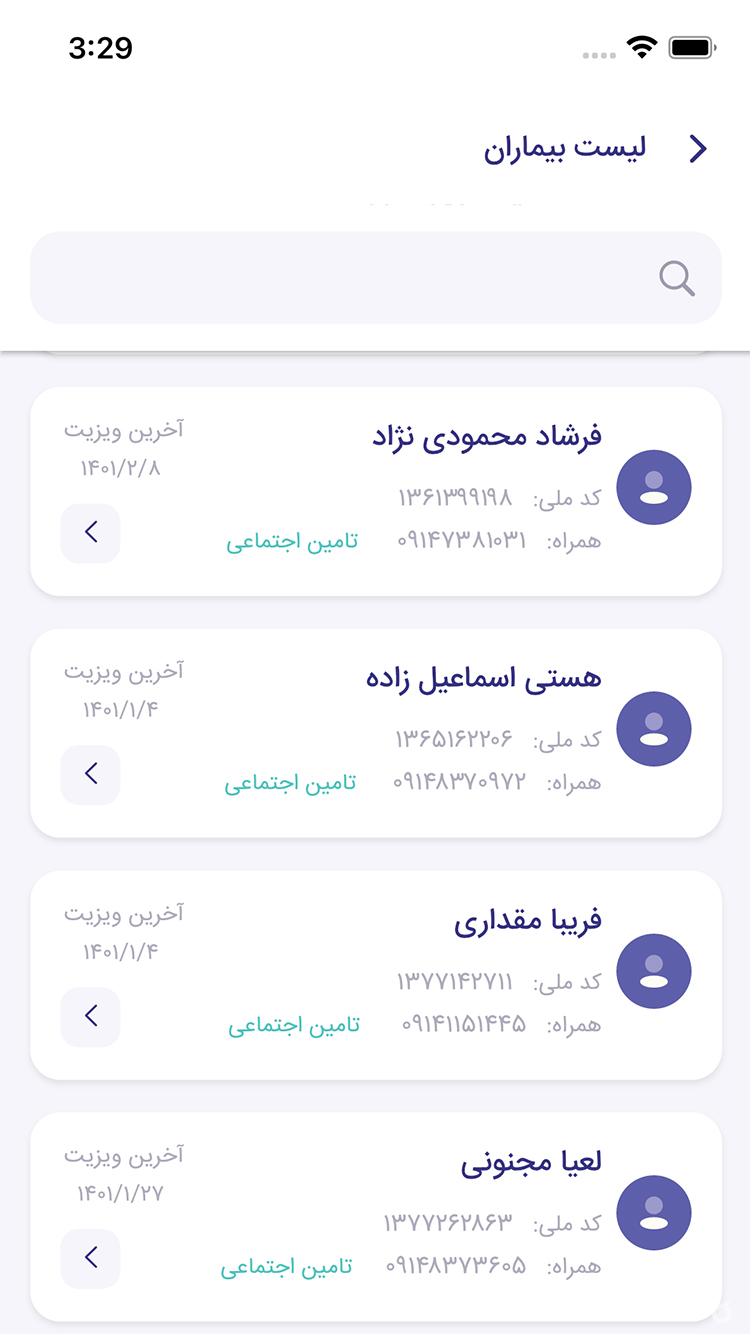Open Fariba Meghdari's details via chevron
Viewport: 750px width, 1334px height.
coord(90,1017)
